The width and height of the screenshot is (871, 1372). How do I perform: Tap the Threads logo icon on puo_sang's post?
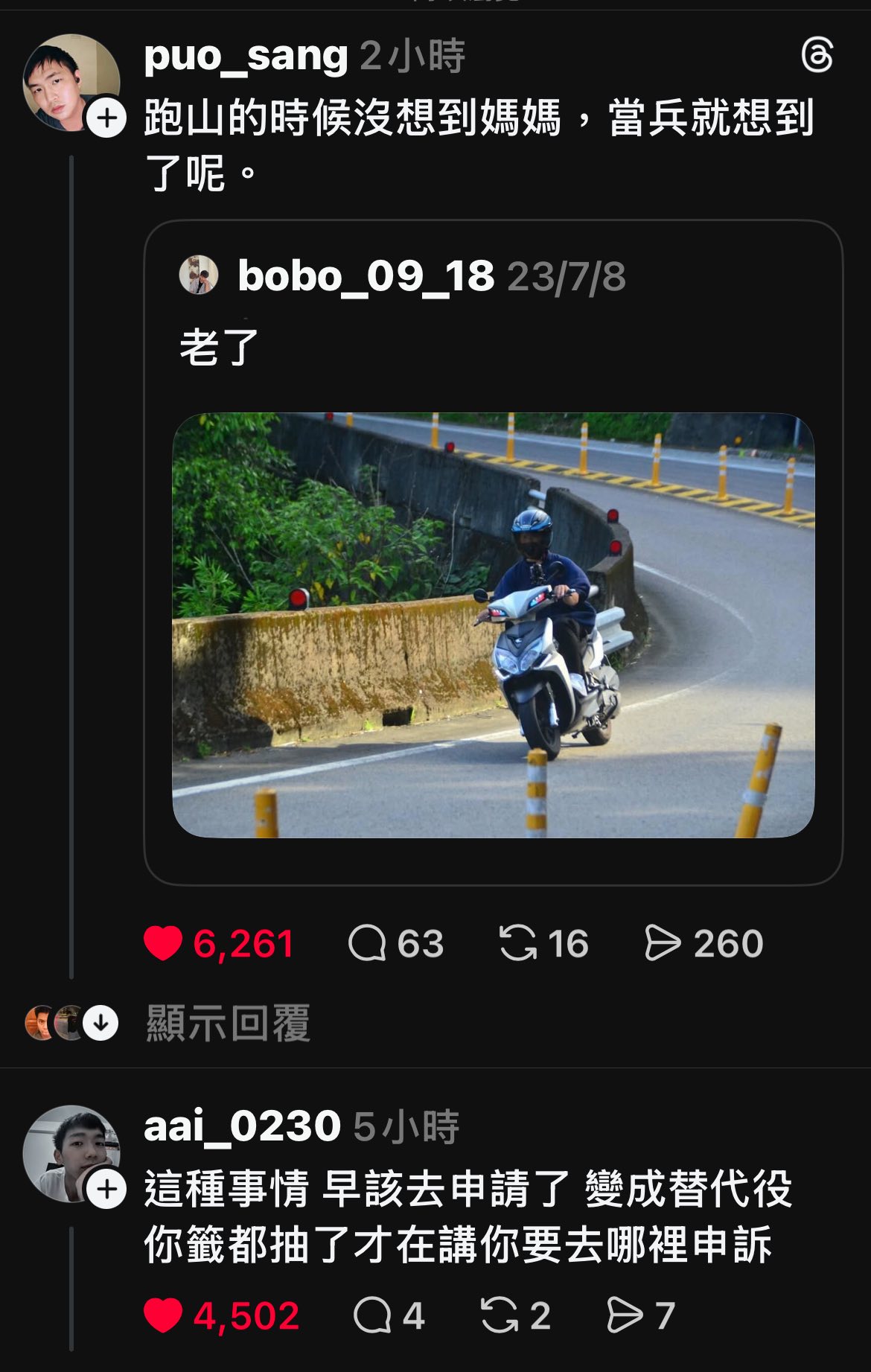tap(817, 57)
